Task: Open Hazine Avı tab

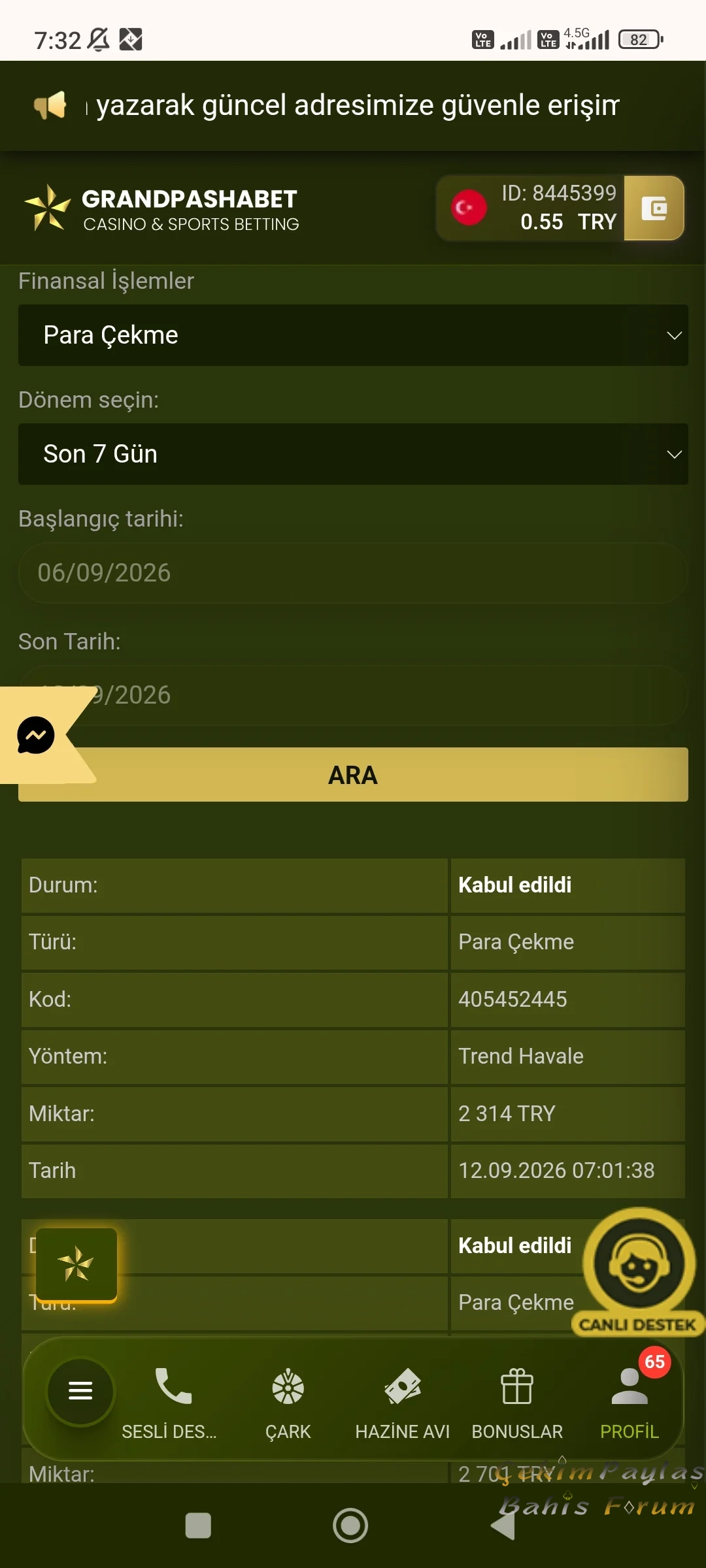Action: coord(403,1403)
